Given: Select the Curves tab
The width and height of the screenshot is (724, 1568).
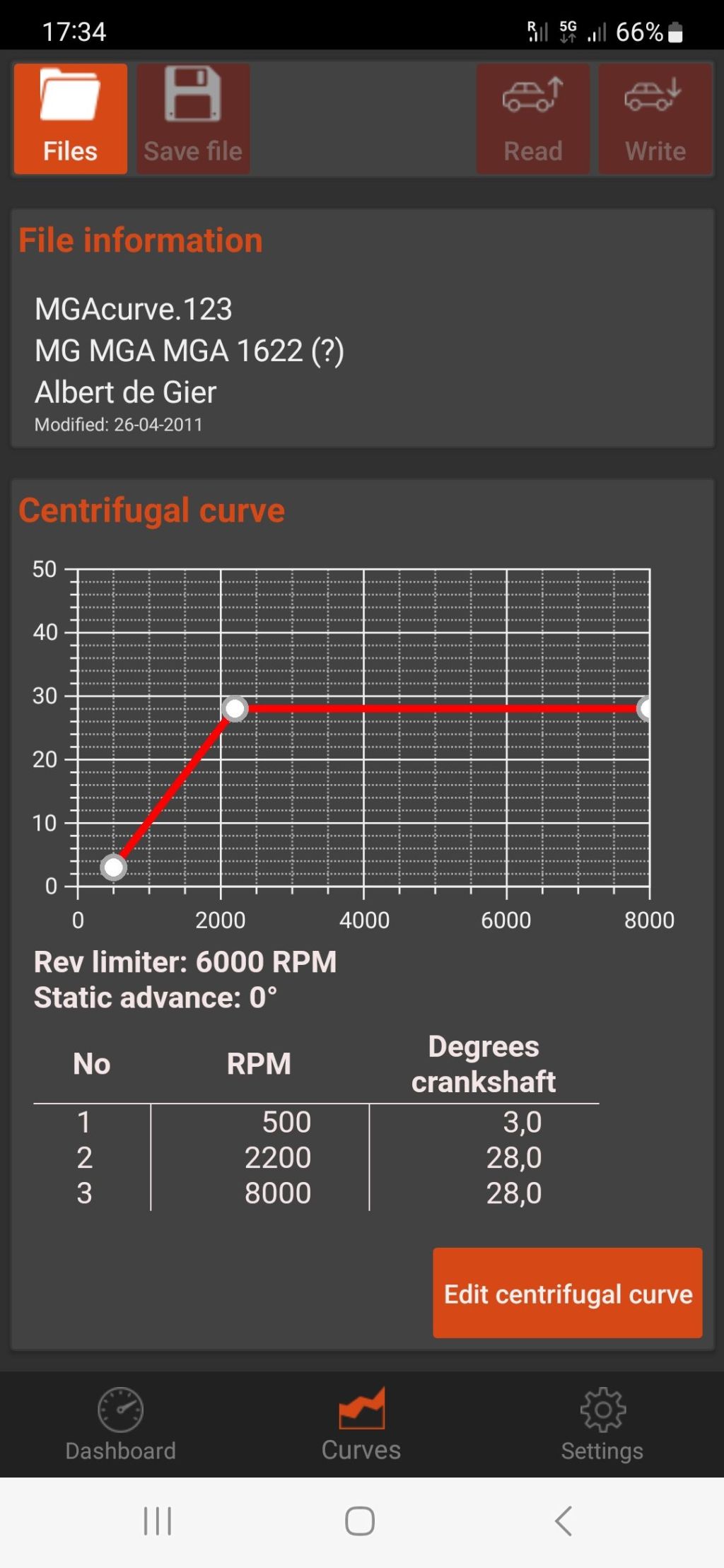Looking at the screenshot, I should click(x=361, y=1424).
